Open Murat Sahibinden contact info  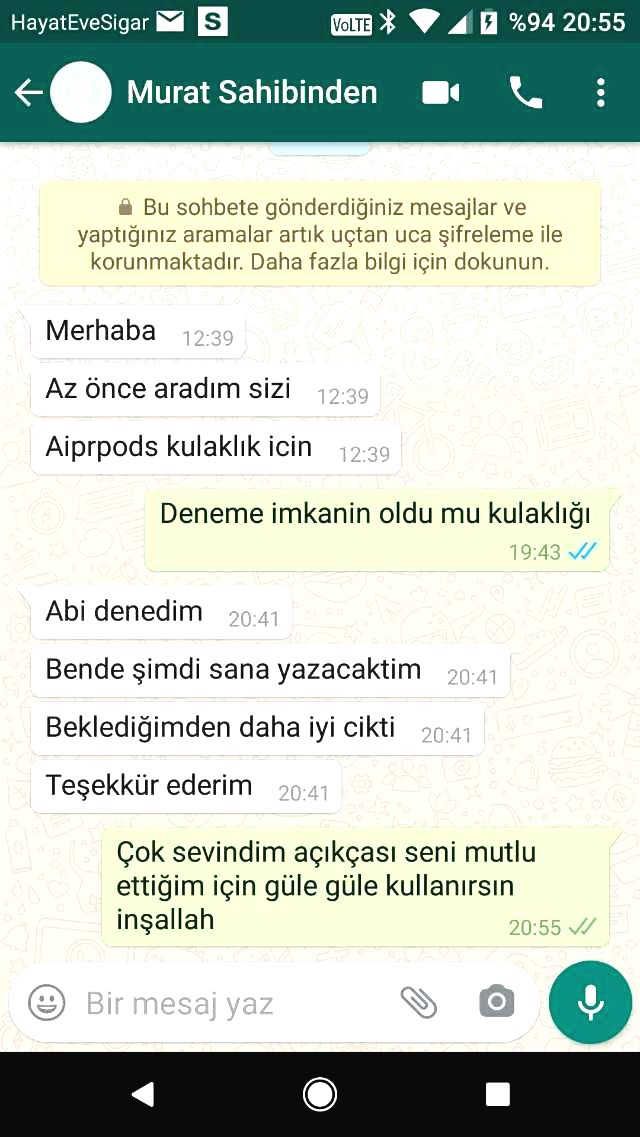coord(251,93)
